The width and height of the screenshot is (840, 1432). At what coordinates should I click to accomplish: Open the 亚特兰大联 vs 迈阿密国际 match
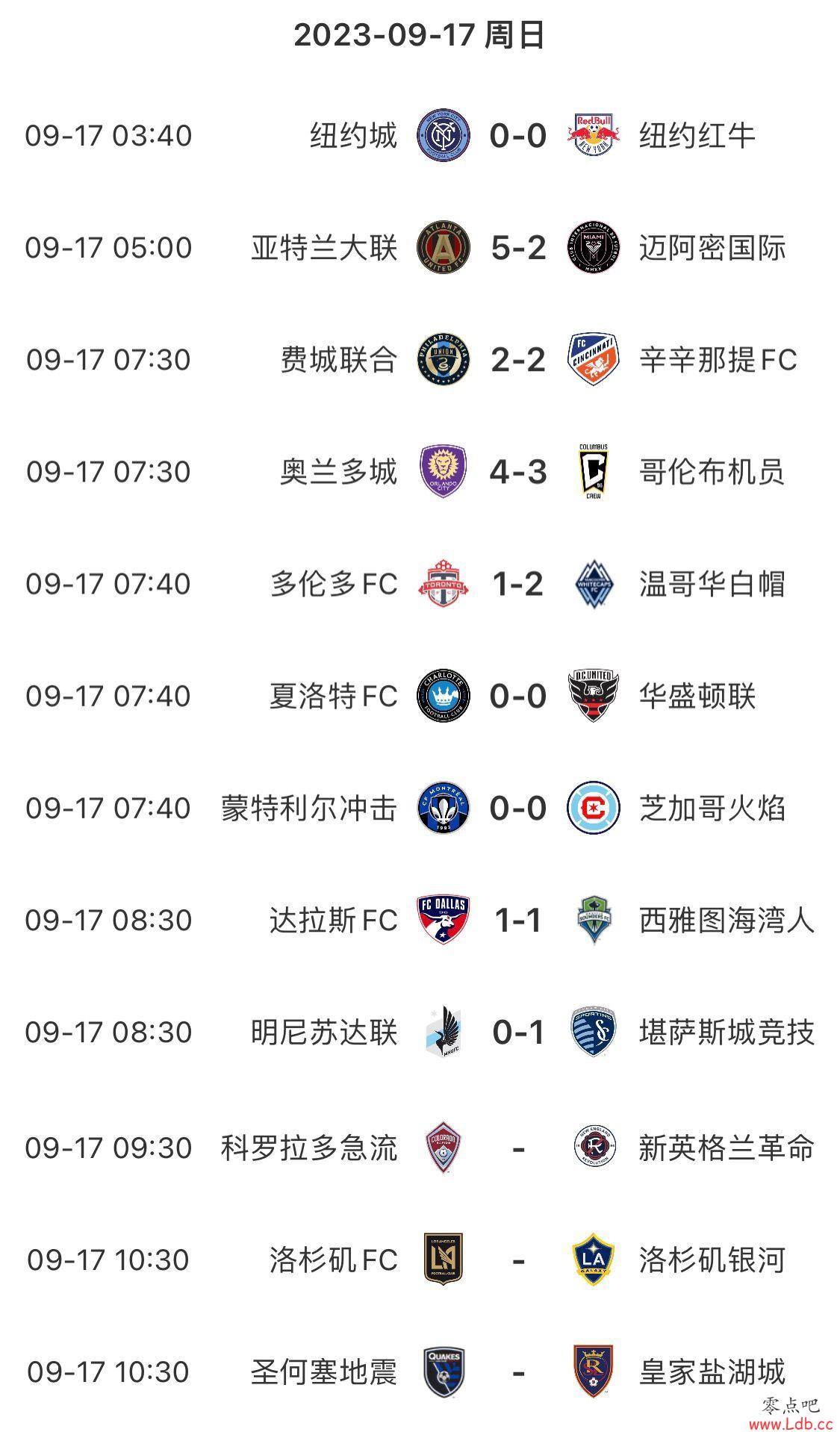pos(420,248)
